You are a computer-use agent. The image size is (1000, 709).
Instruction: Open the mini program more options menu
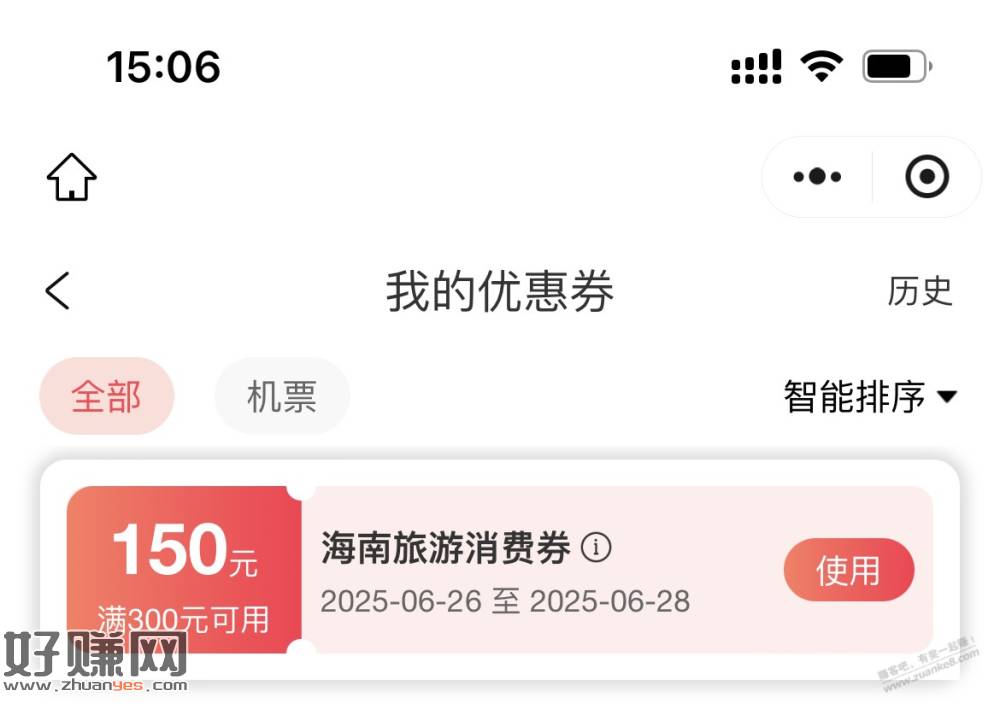(x=817, y=177)
